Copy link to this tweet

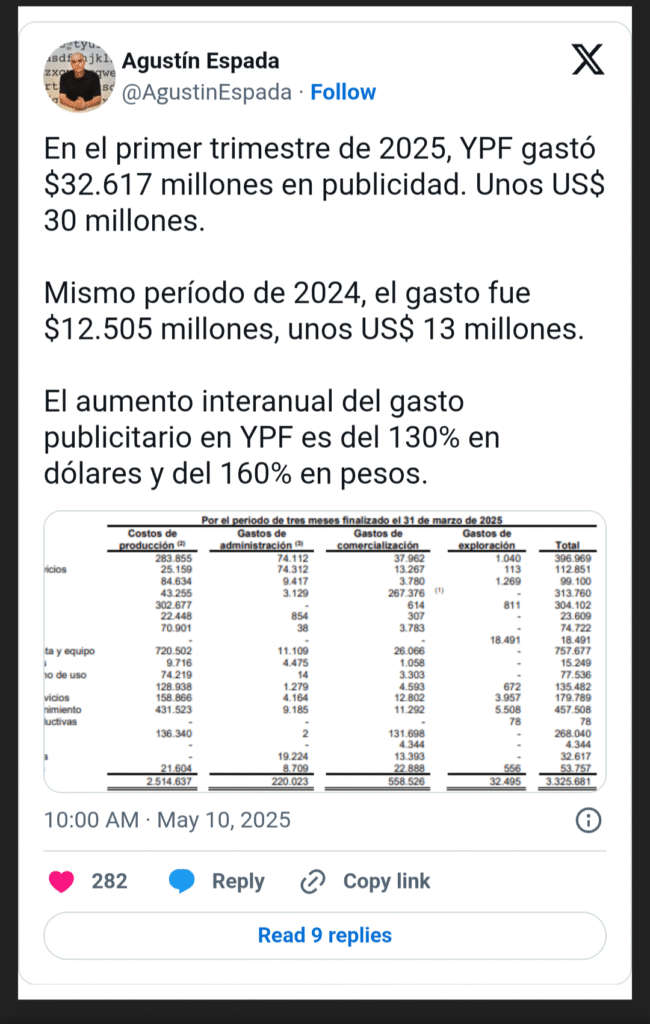pyautogui.click(x=366, y=881)
